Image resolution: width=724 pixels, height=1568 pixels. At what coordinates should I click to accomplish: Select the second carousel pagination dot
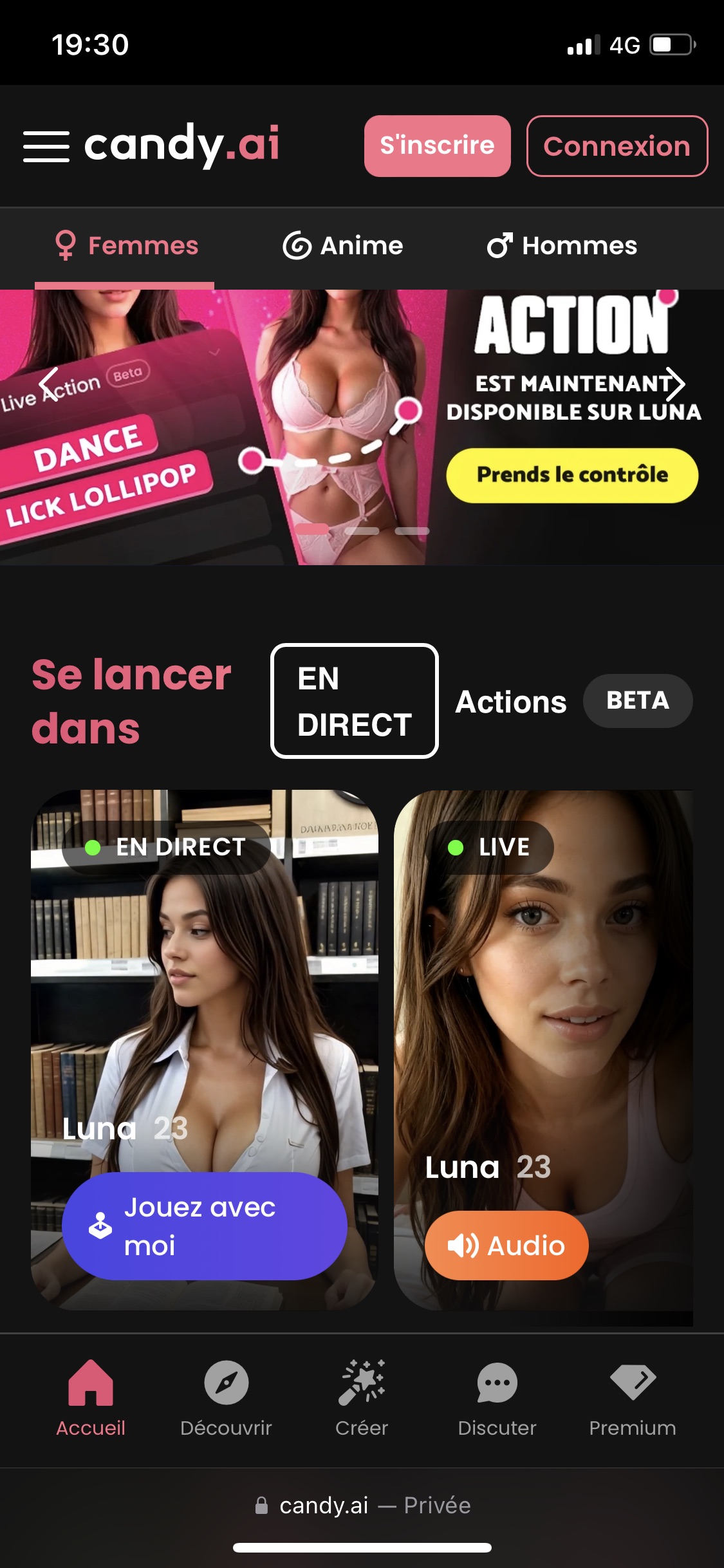pyautogui.click(x=362, y=530)
